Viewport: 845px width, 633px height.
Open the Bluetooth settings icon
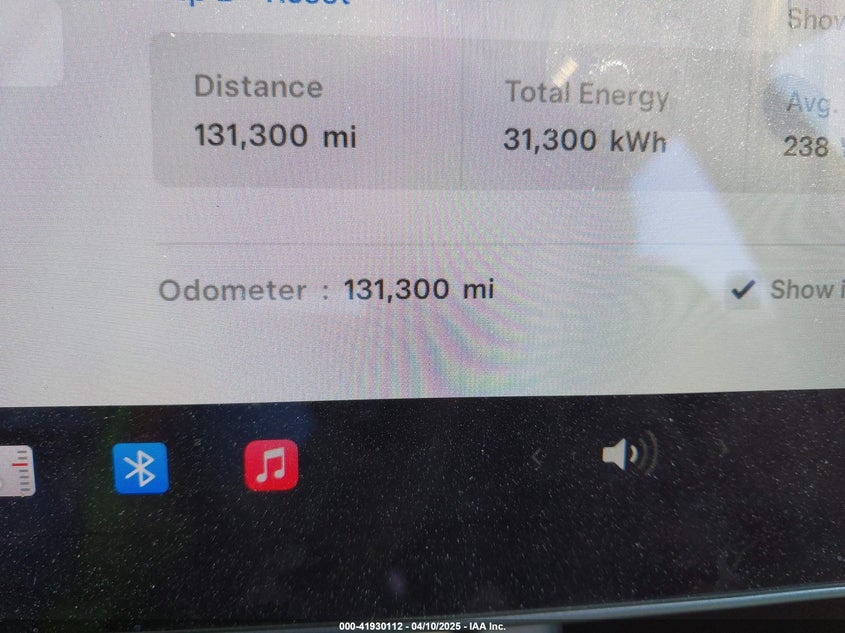(x=141, y=468)
